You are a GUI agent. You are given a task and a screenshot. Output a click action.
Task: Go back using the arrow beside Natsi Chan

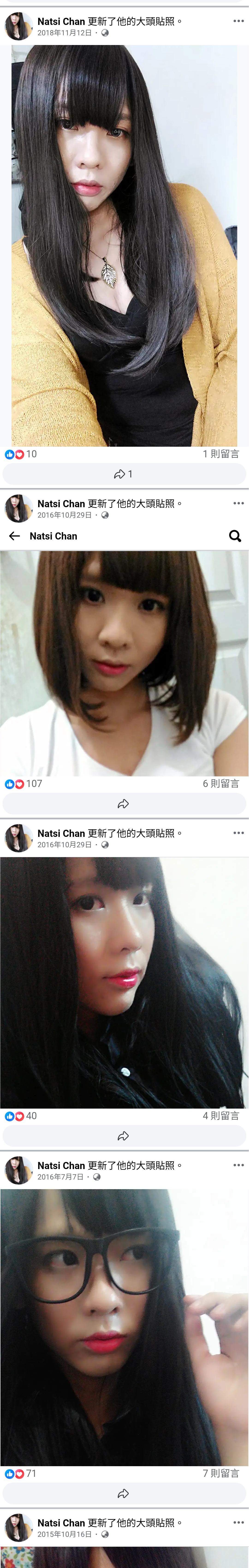[x=15, y=536]
